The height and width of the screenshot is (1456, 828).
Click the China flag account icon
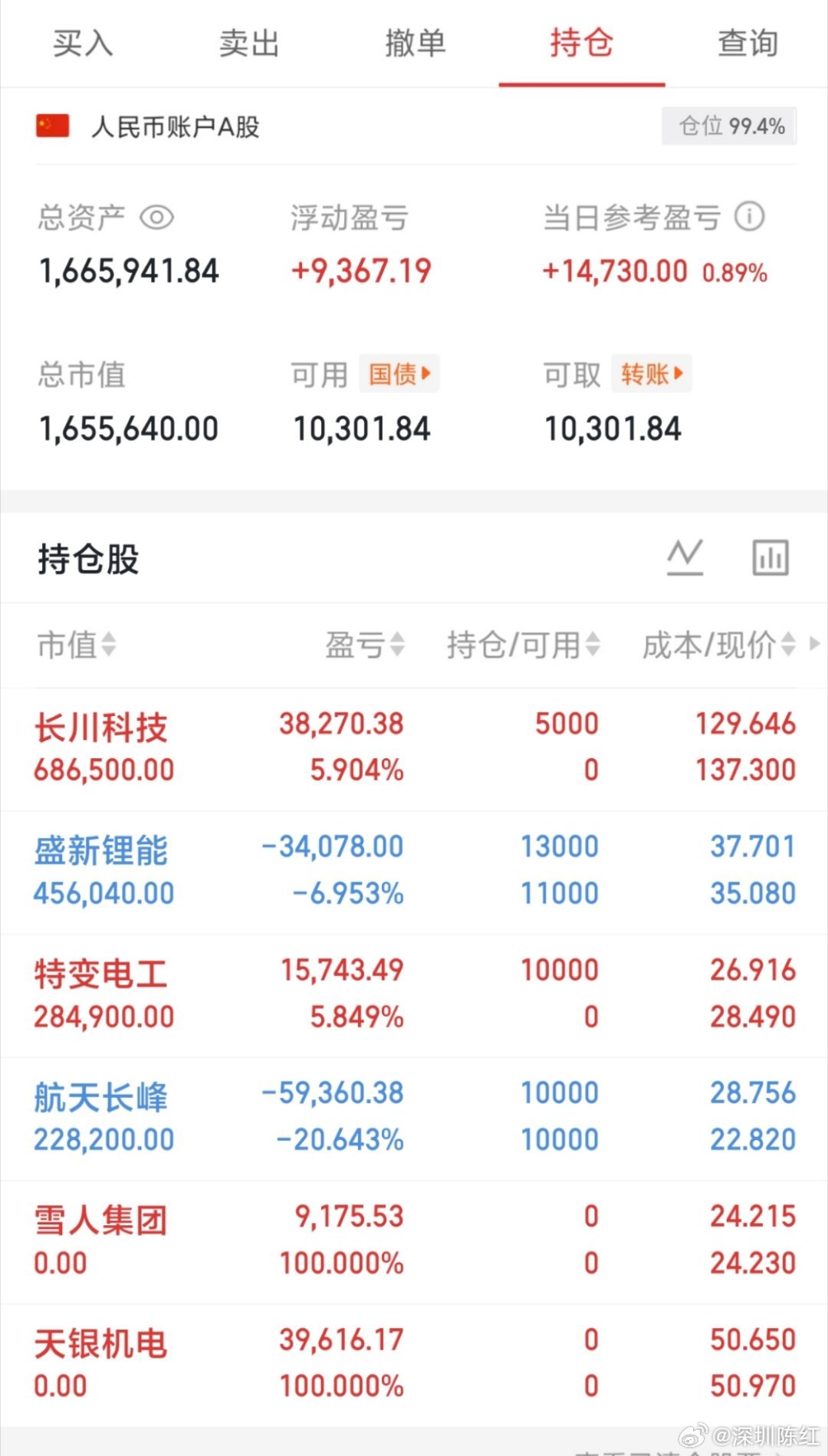51,125
